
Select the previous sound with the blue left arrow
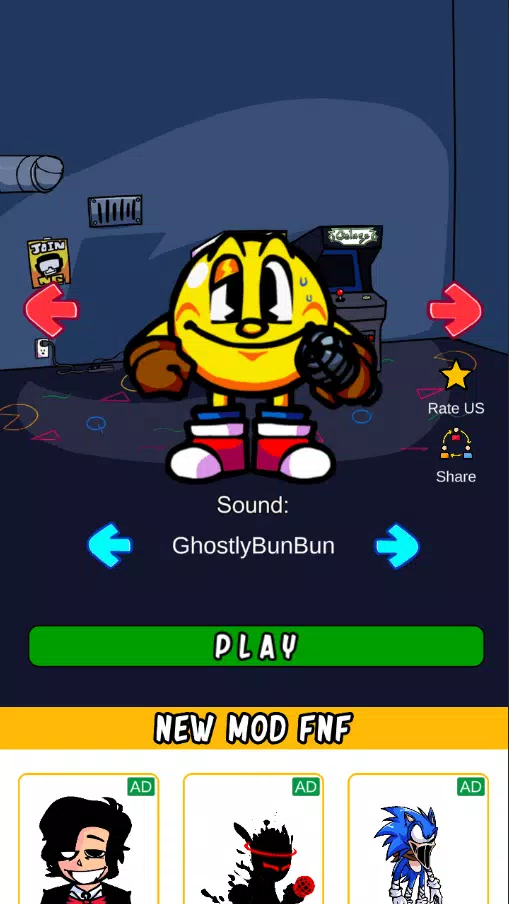click(110, 545)
